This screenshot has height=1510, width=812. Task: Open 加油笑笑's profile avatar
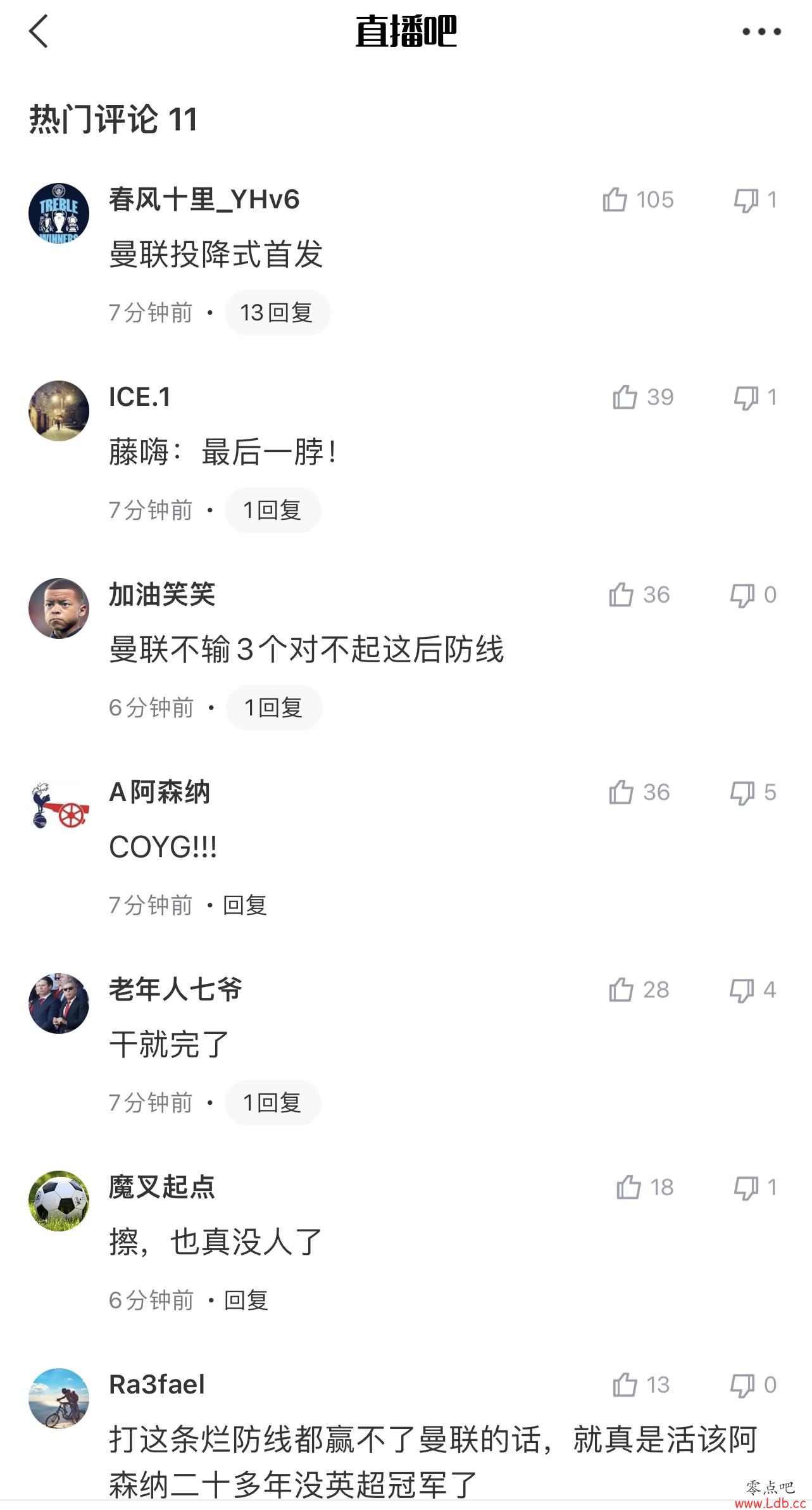click(x=59, y=608)
